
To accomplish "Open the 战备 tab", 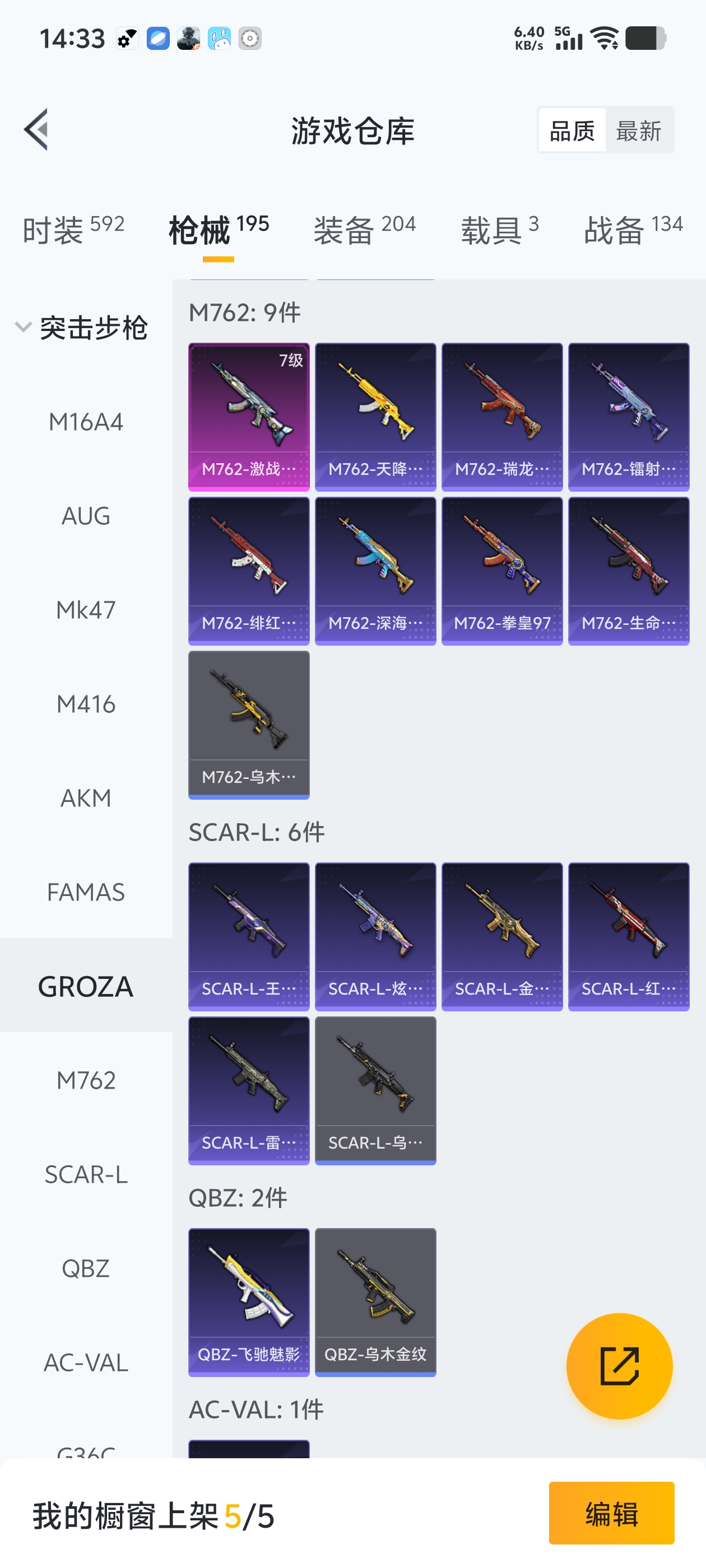I will pyautogui.click(x=633, y=230).
